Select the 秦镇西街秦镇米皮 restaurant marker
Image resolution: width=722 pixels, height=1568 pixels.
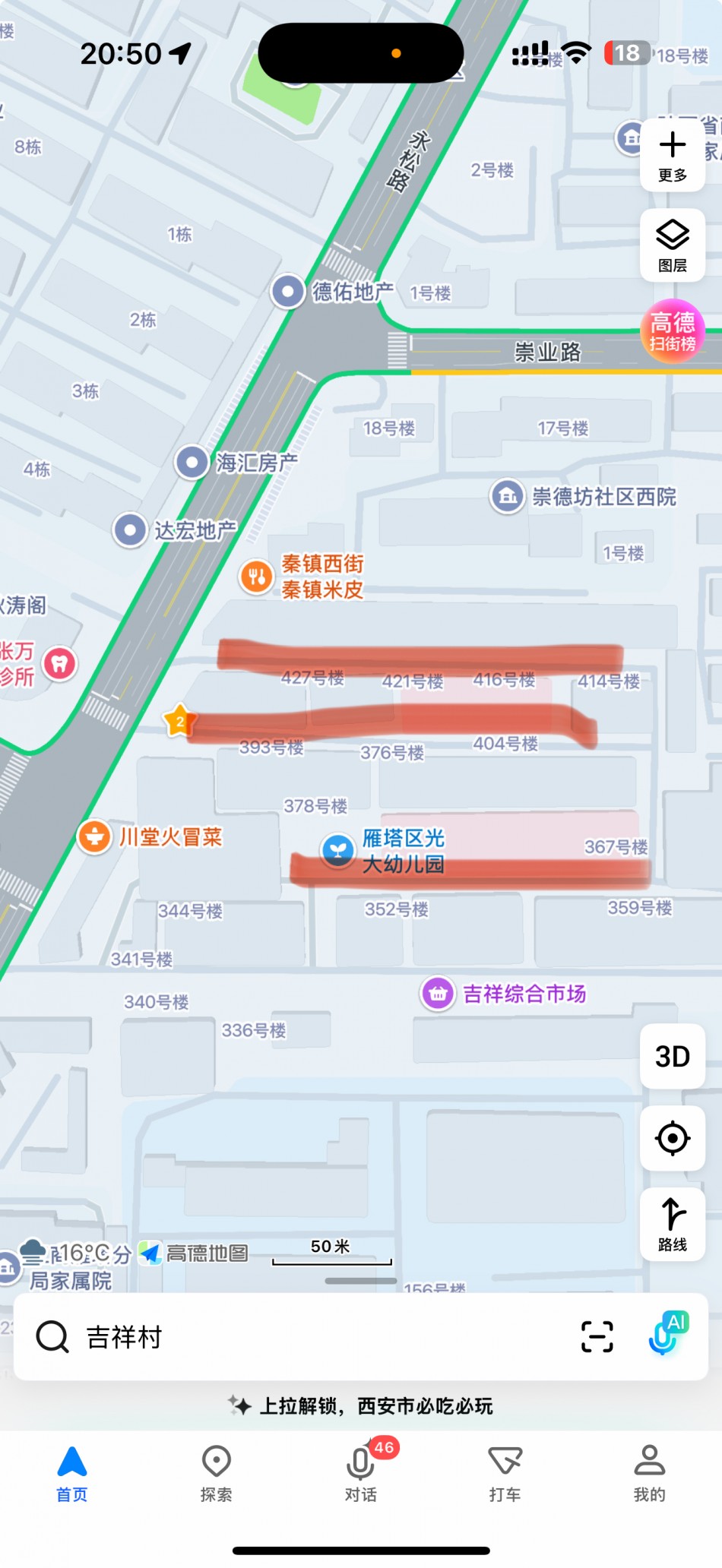[x=257, y=577]
